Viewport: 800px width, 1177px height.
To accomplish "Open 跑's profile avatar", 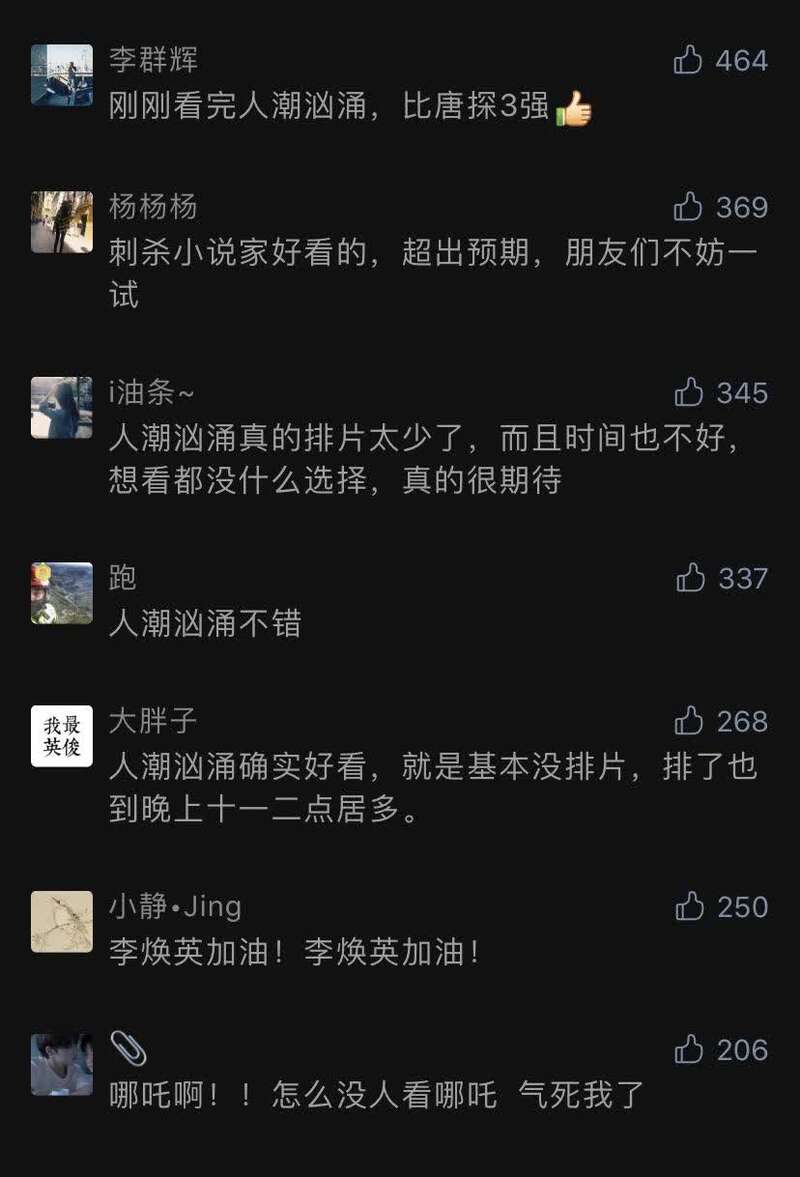I will (62, 593).
